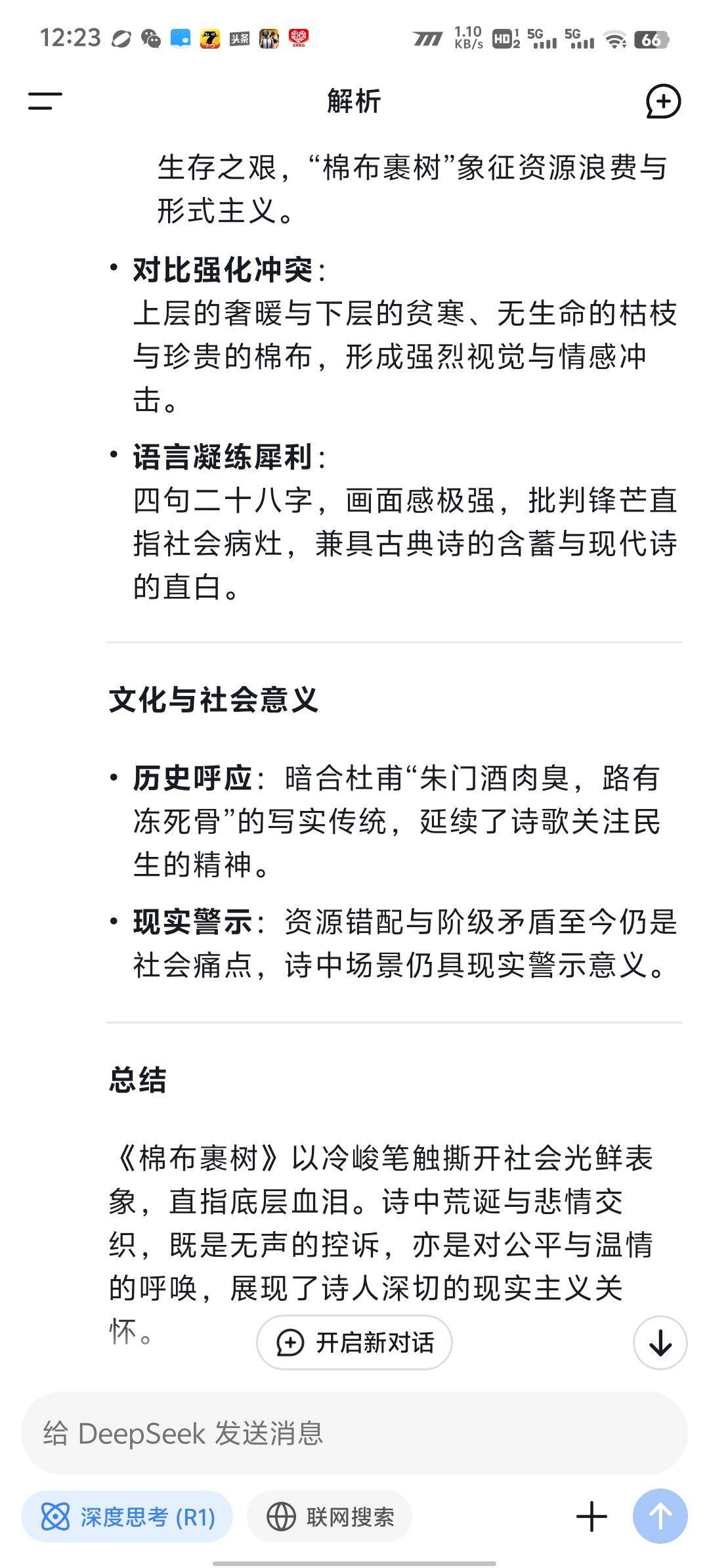Screen dimensions: 709x1568
Task: Send the message with the arrow button
Action: point(660,1516)
